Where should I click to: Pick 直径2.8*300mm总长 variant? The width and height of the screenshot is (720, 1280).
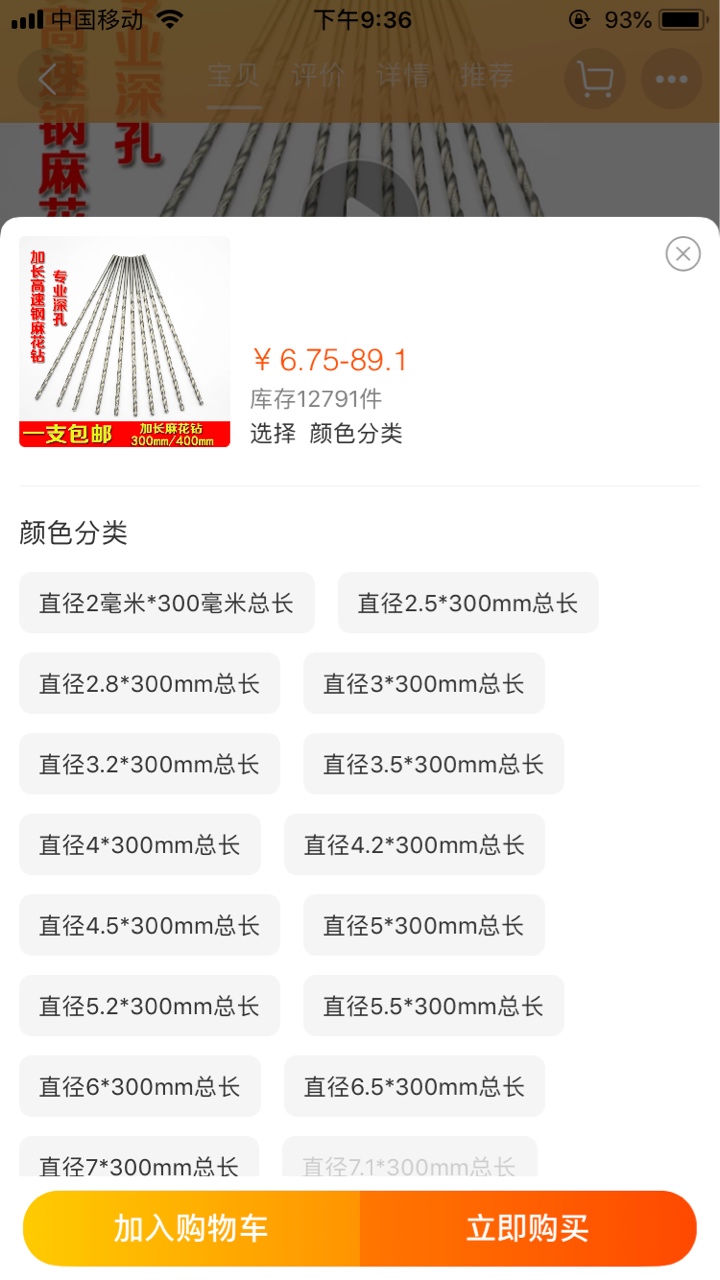(x=150, y=684)
